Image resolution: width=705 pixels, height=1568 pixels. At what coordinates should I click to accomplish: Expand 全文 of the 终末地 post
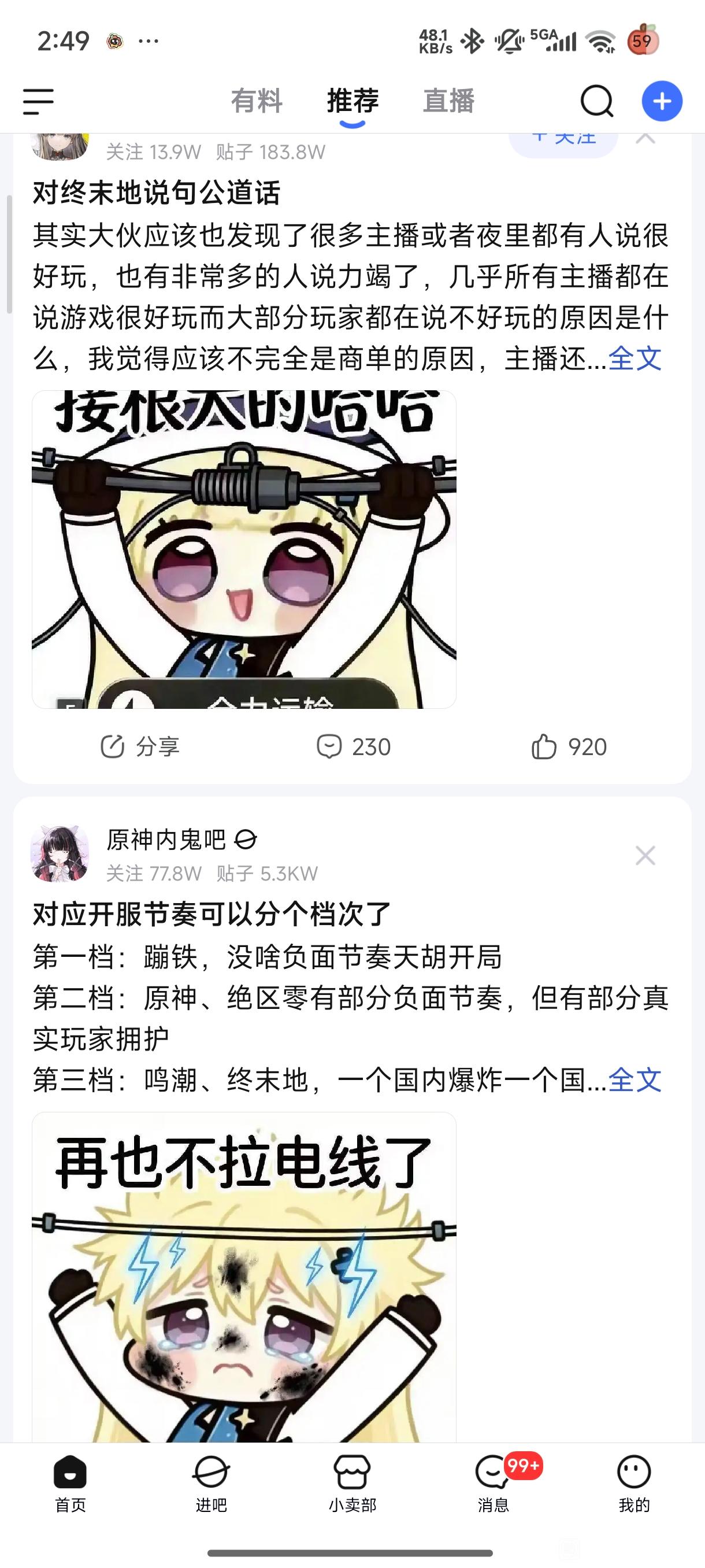click(634, 358)
